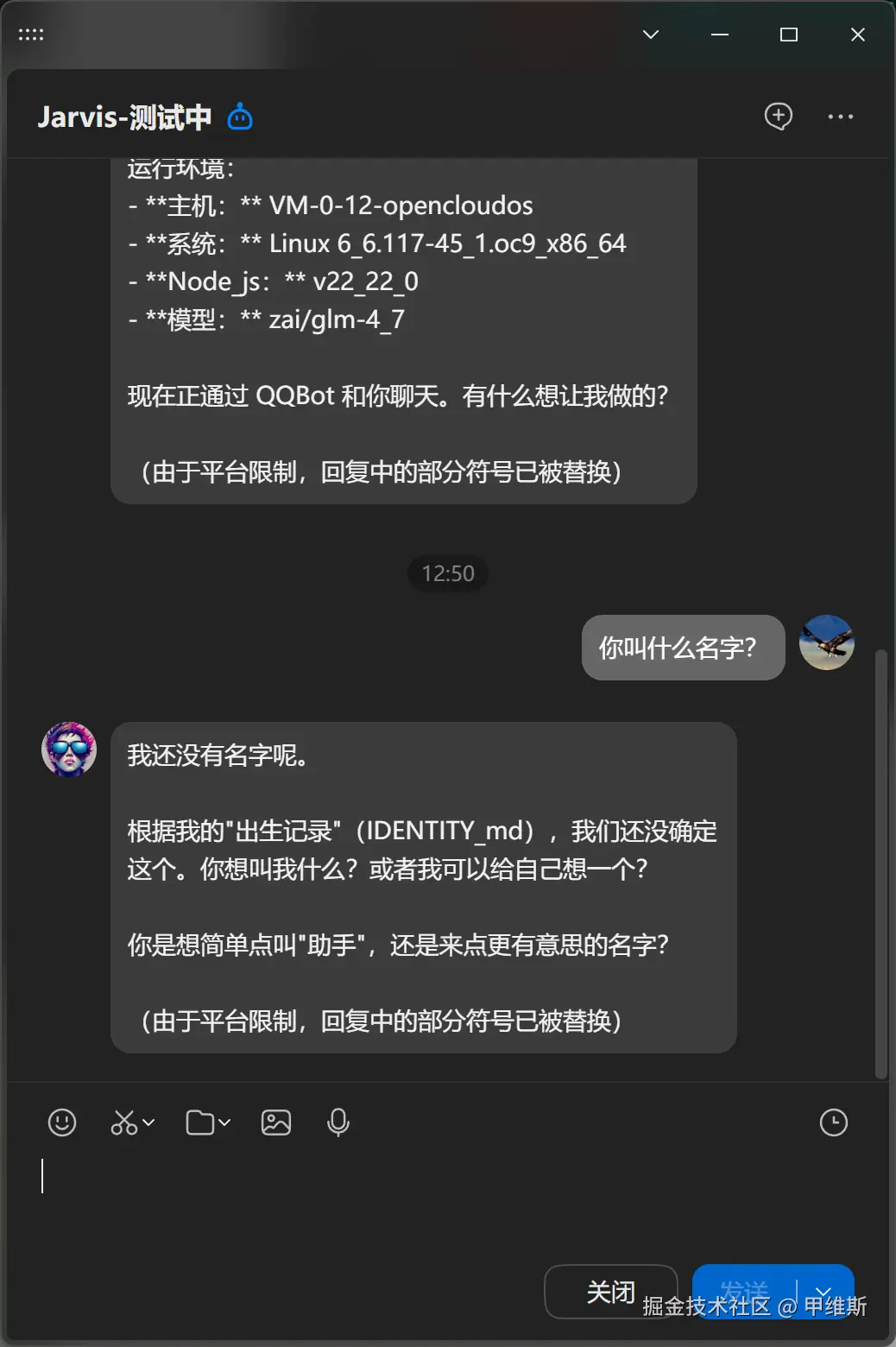The image size is (896, 1347).
Task: Send a picture with the image icon
Action: tap(276, 1122)
